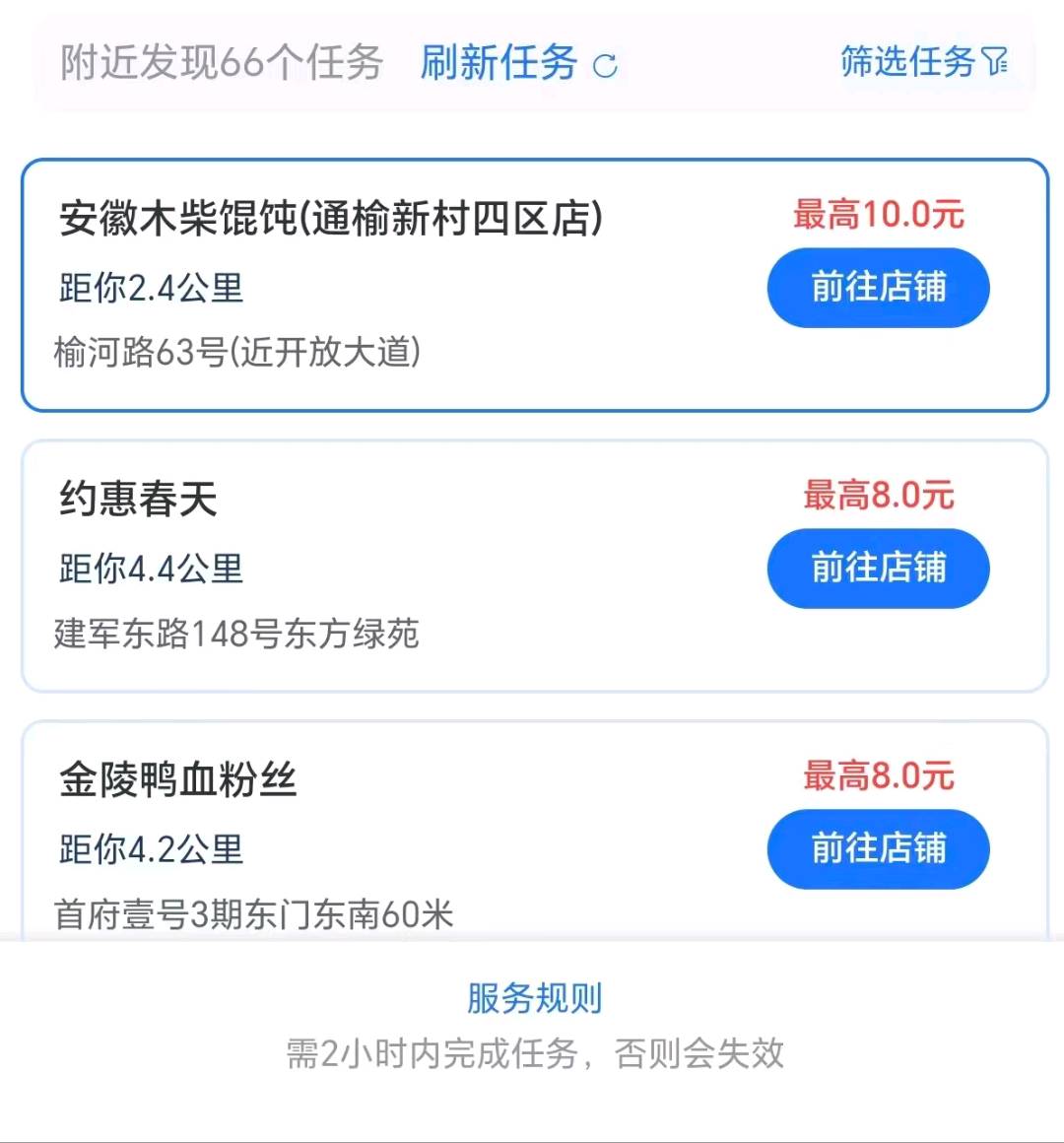The height and width of the screenshot is (1143, 1064).
Task: Tap the 附近发现66个任务 header text
Action: (x=219, y=63)
